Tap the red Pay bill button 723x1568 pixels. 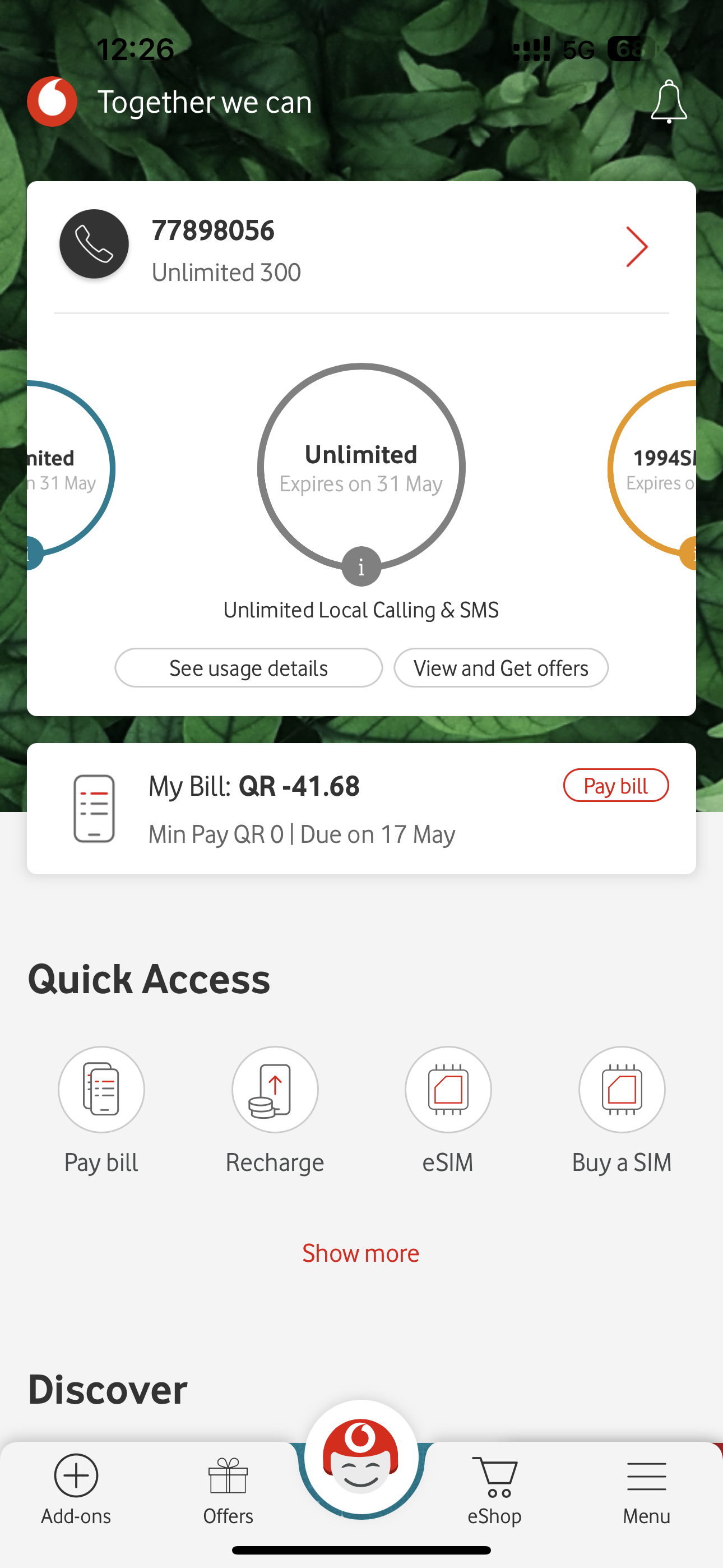(615, 785)
